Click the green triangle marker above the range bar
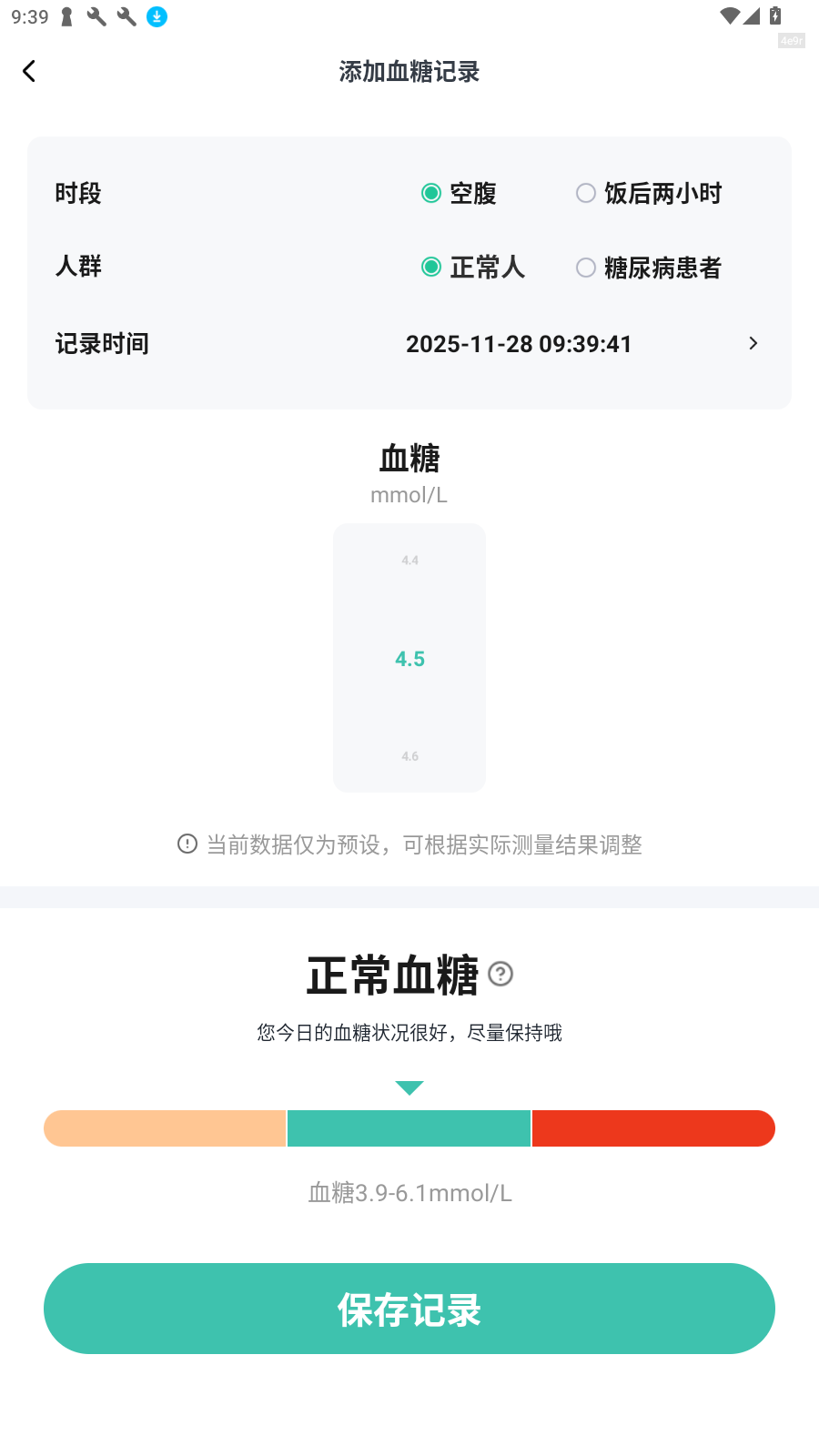 click(409, 1087)
